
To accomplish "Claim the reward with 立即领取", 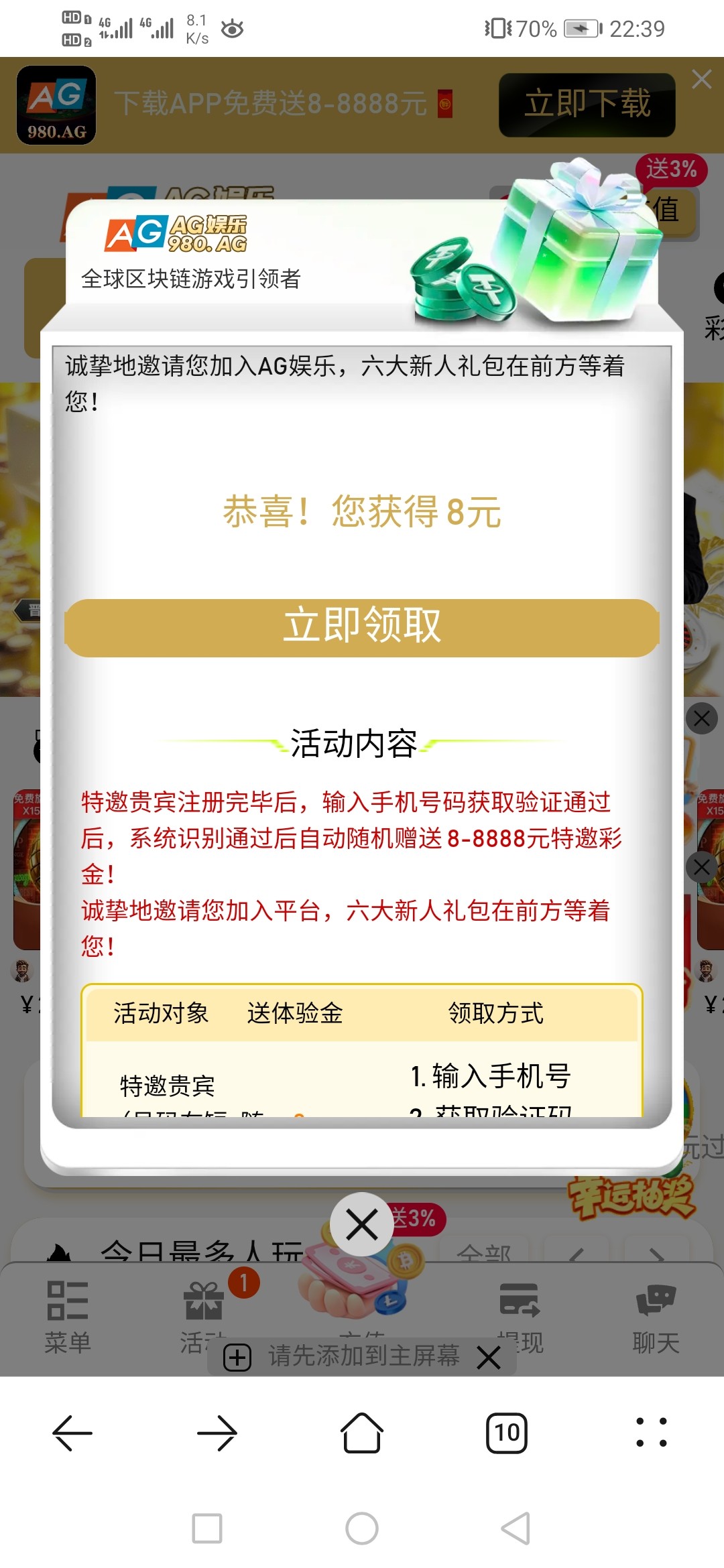I will tap(362, 627).
